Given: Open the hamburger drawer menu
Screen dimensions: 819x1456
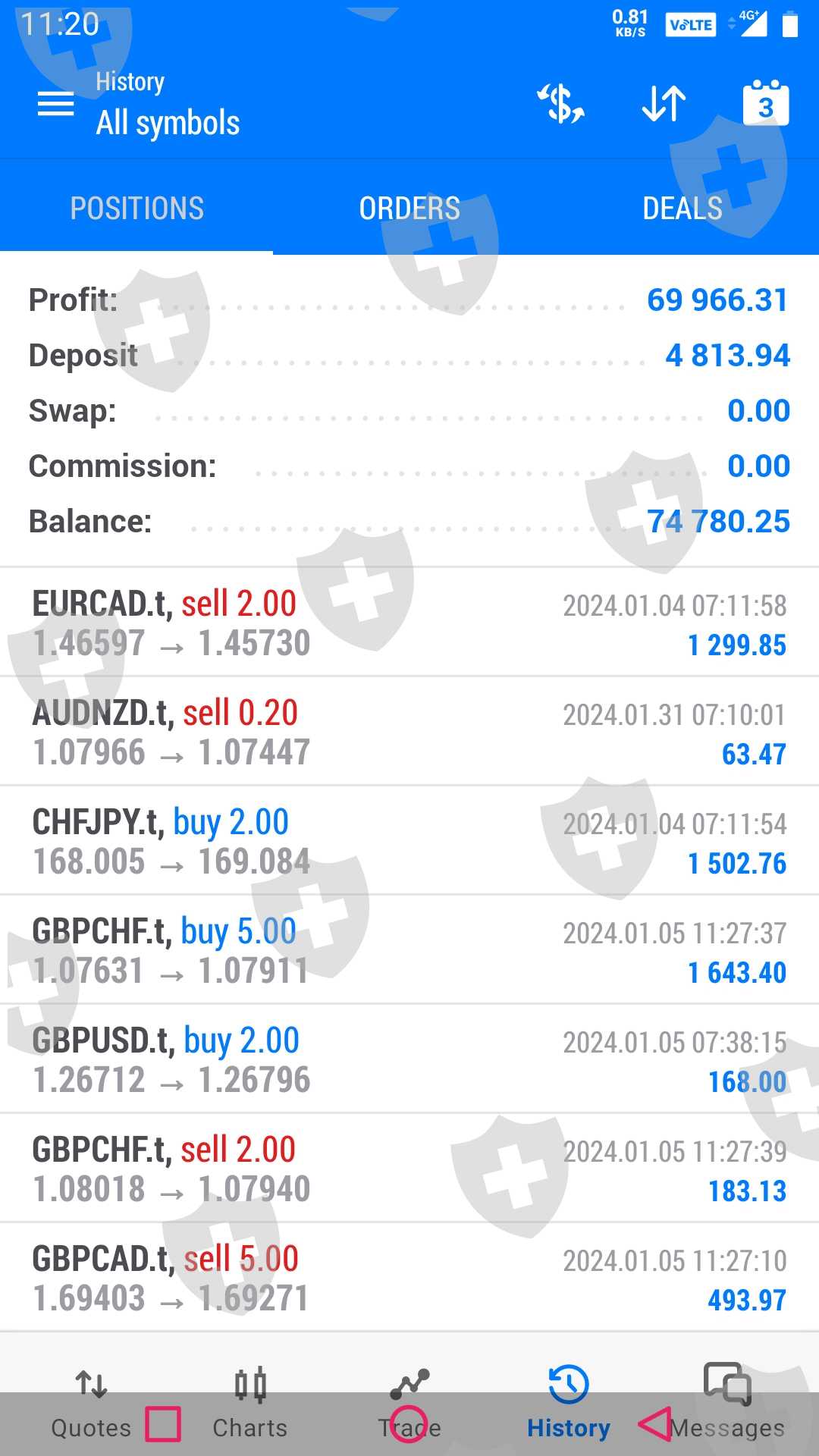Looking at the screenshot, I should 56,104.
